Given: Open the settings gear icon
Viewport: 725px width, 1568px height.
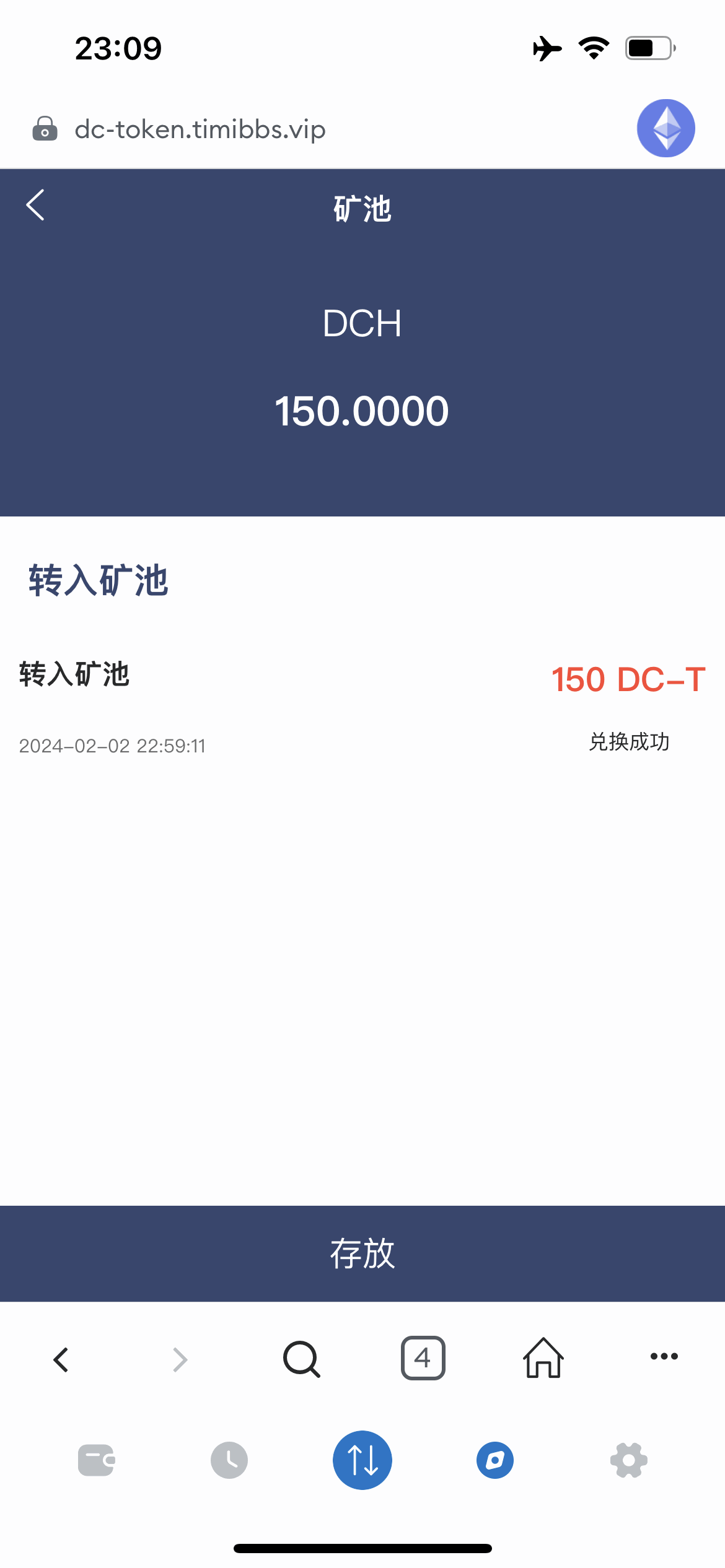Looking at the screenshot, I should coord(630,1460).
